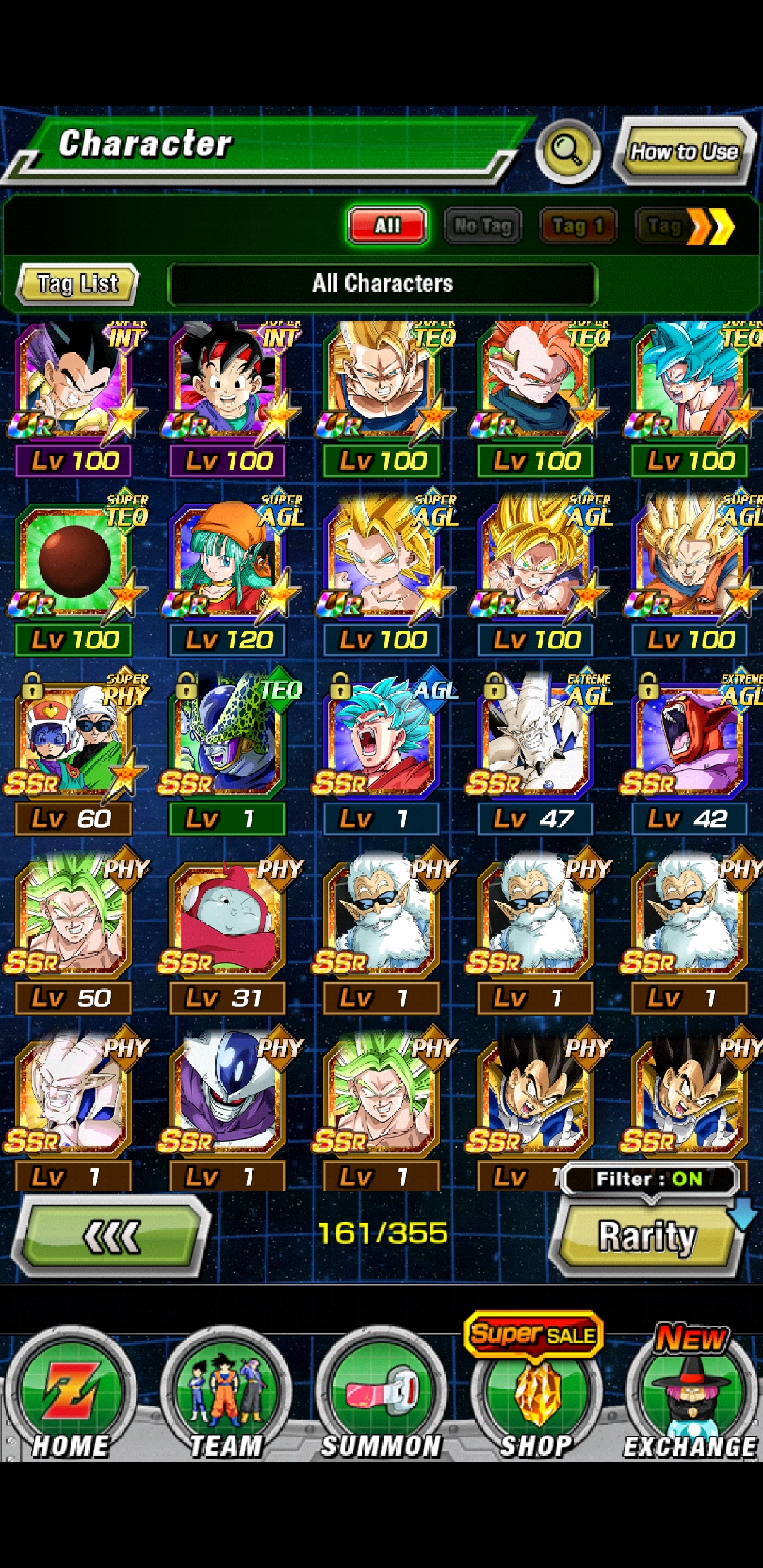
Task: Open the magnifying glass search icon
Action: (x=567, y=150)
